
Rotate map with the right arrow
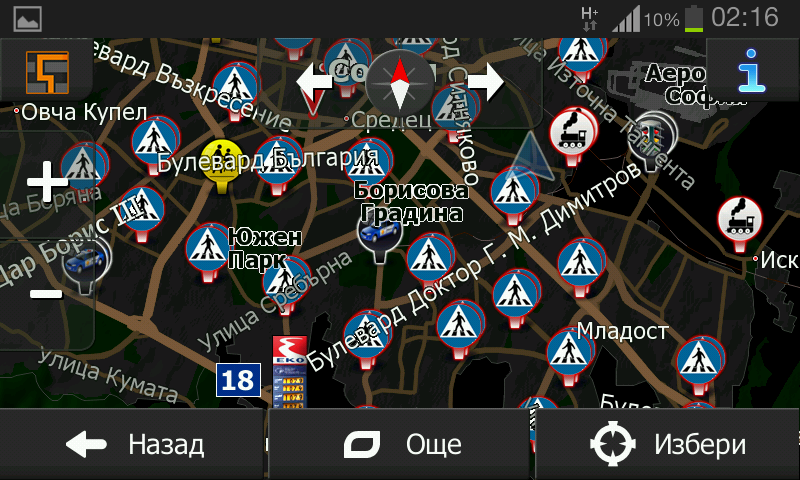click(x=485, y=81)
